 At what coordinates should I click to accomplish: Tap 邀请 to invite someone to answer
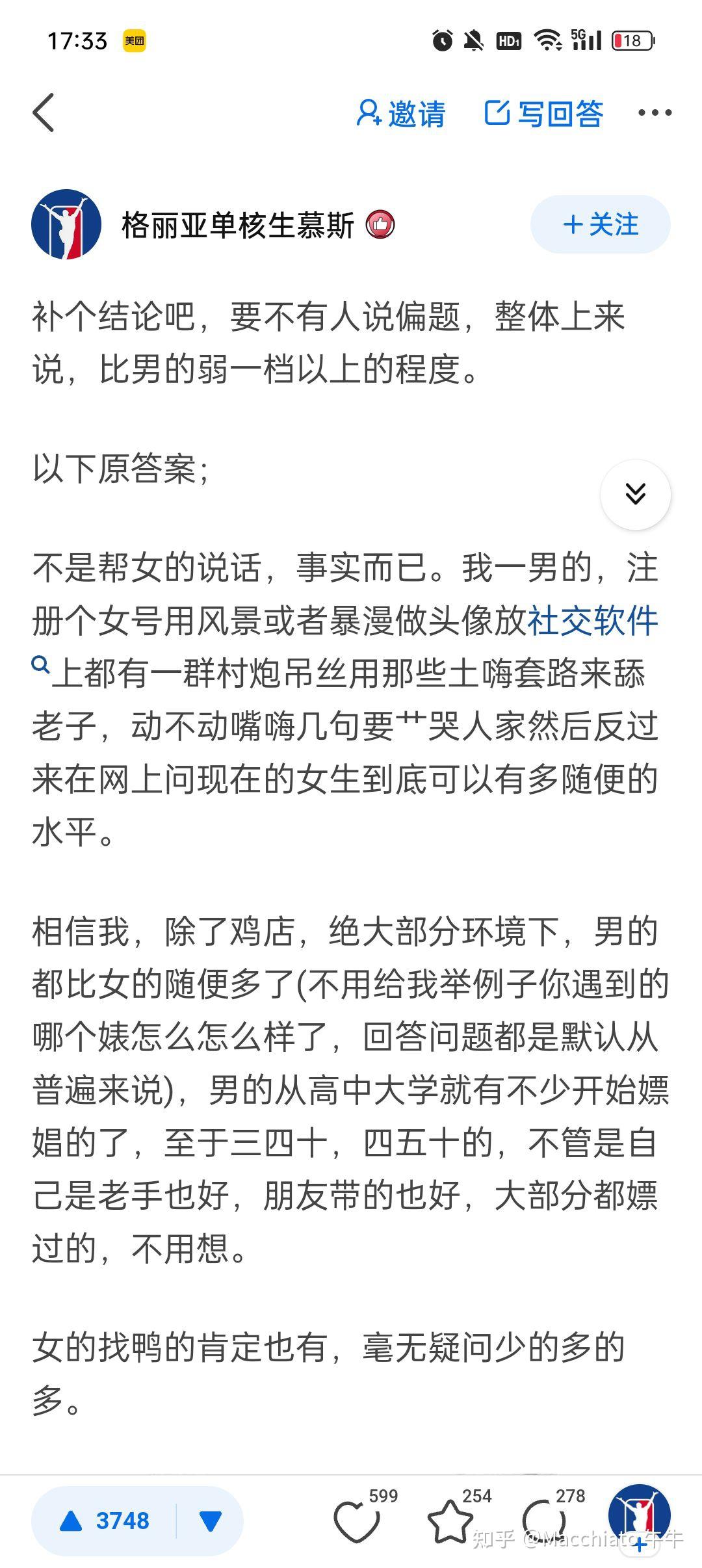pyautogui.click(x=401, y=114)
